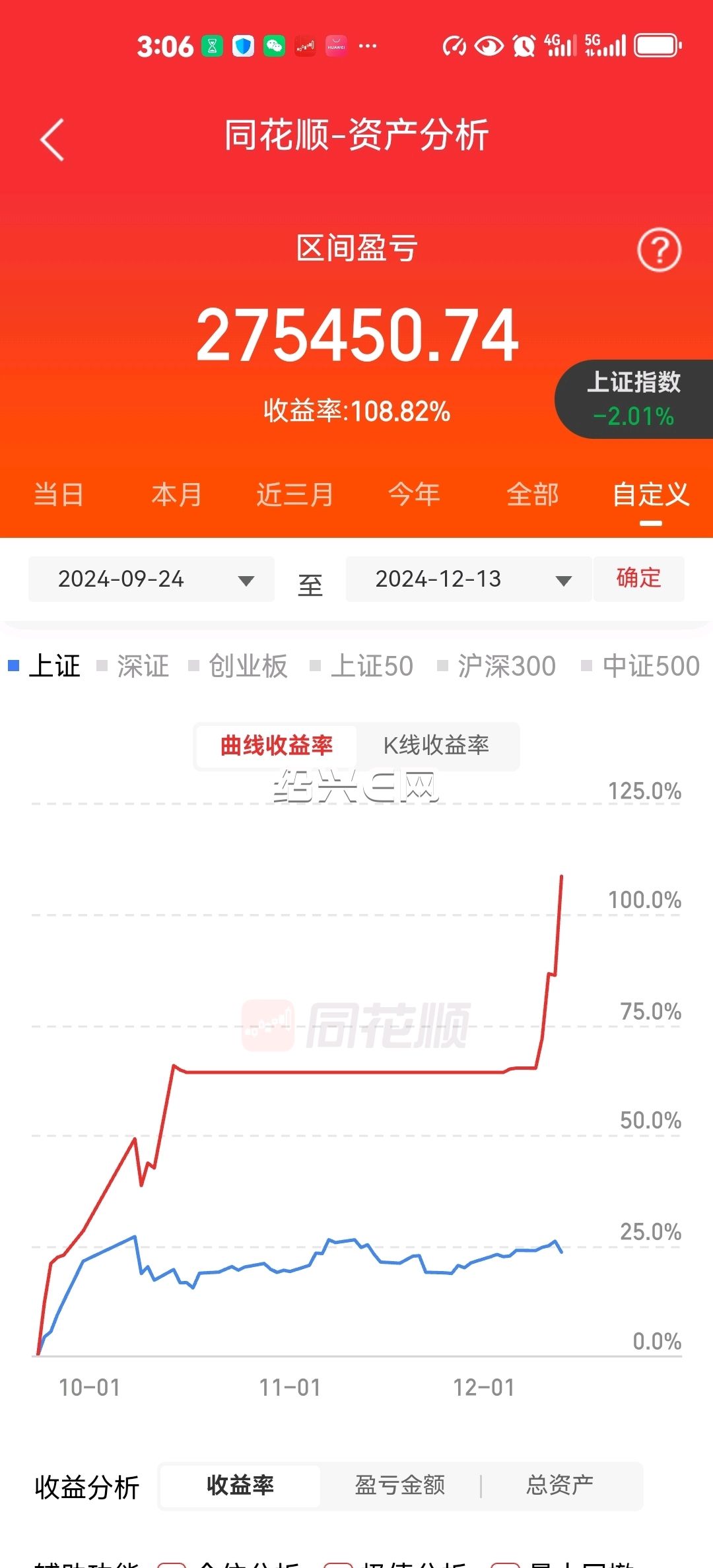This screenshot has width=713, height=1568.
Task: Confirm date range with 确定
Action: [638, 578]
